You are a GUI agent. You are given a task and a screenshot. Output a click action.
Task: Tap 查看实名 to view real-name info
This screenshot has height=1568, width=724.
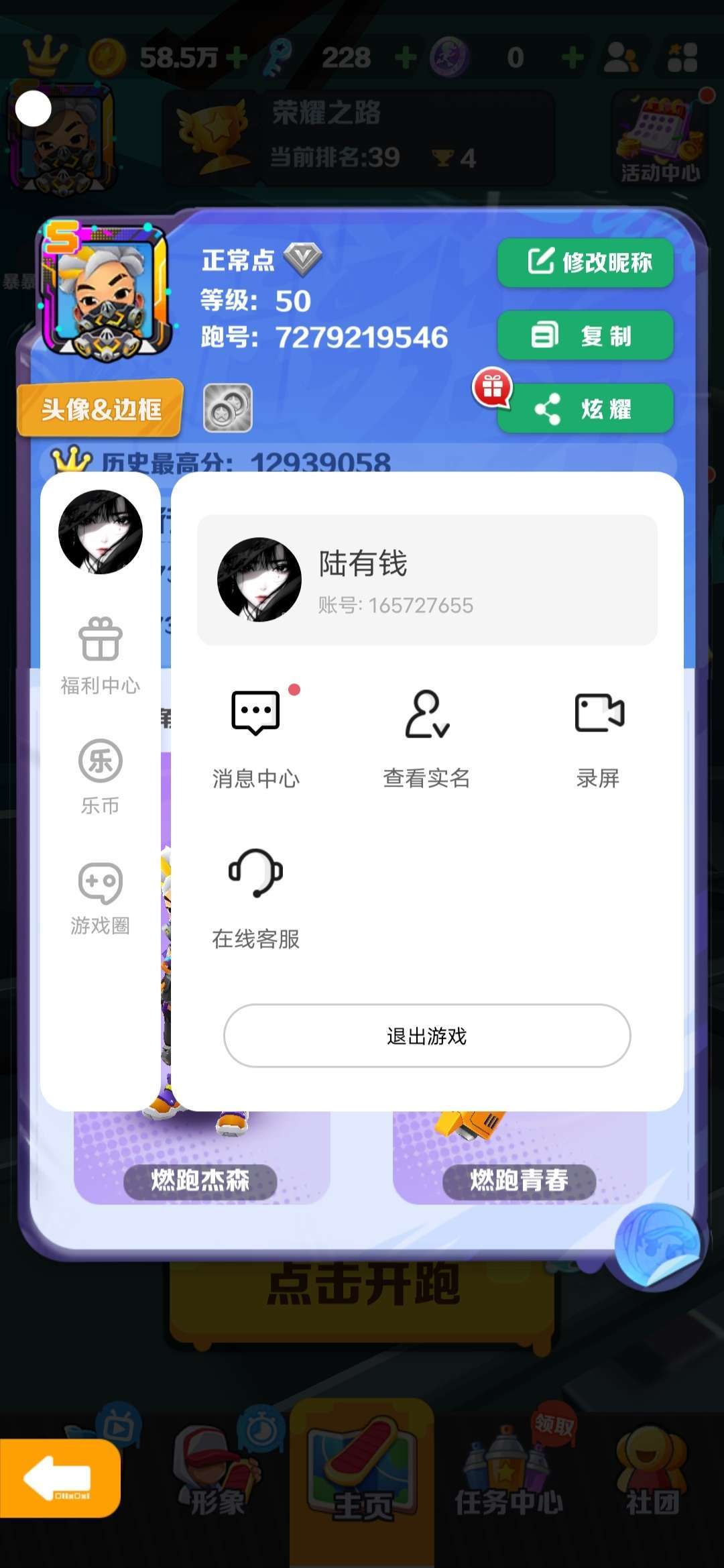click(426, 738)
